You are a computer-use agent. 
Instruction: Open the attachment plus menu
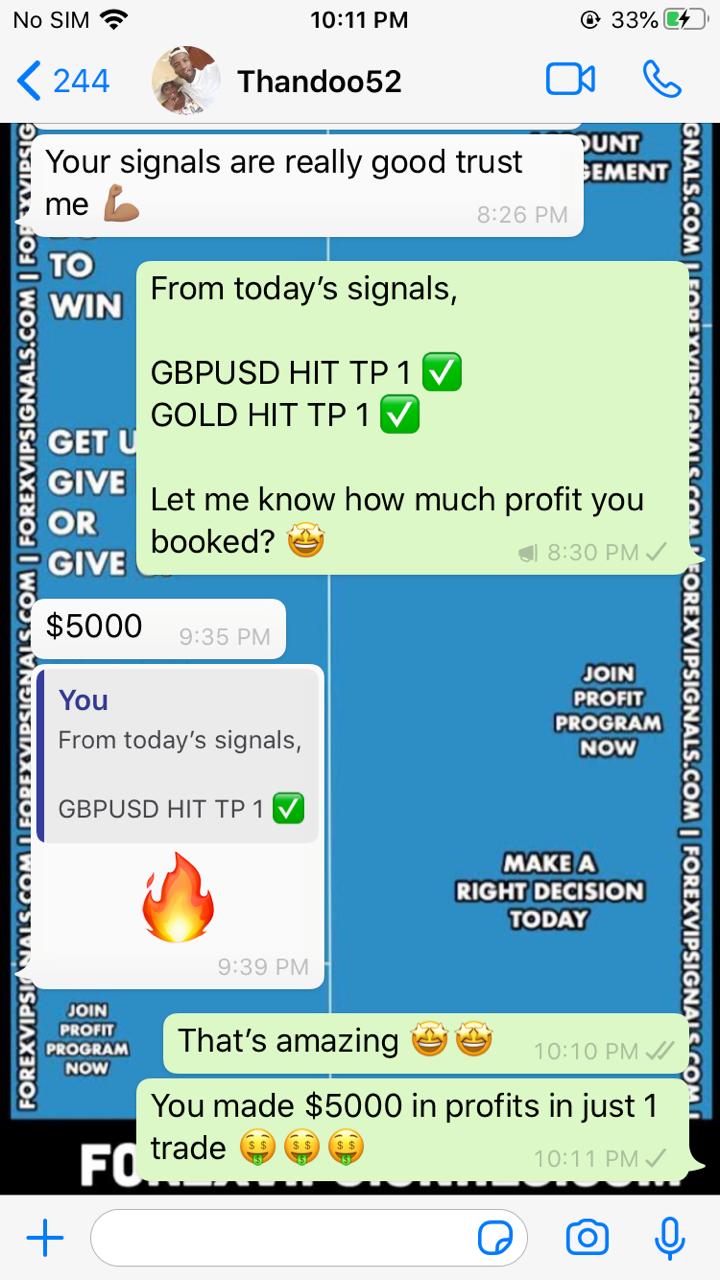click(44, 1239)
